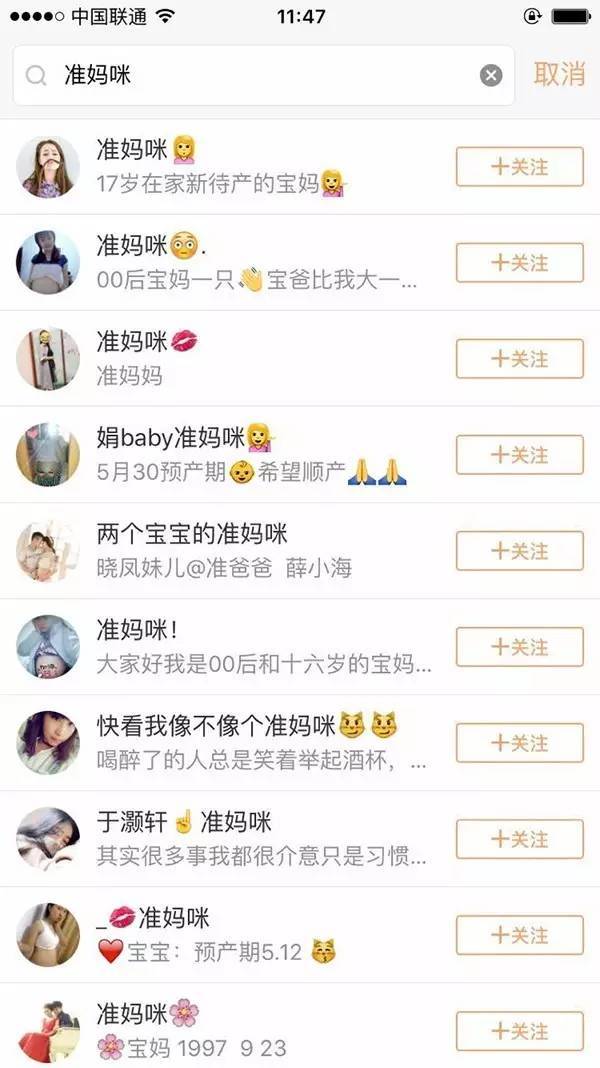Image resolution: width=600 pixels, height=1068 pixels.
Task: Follow the user described as 00后宝妈一只
Action: [x=519, y=263]
